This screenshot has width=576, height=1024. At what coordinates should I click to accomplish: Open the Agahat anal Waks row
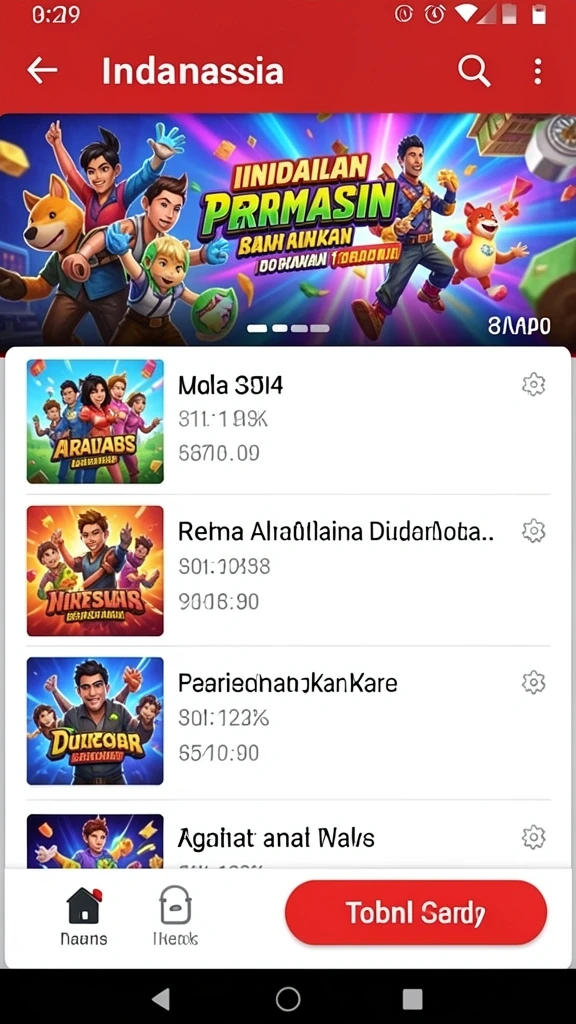tap(288, 839)
